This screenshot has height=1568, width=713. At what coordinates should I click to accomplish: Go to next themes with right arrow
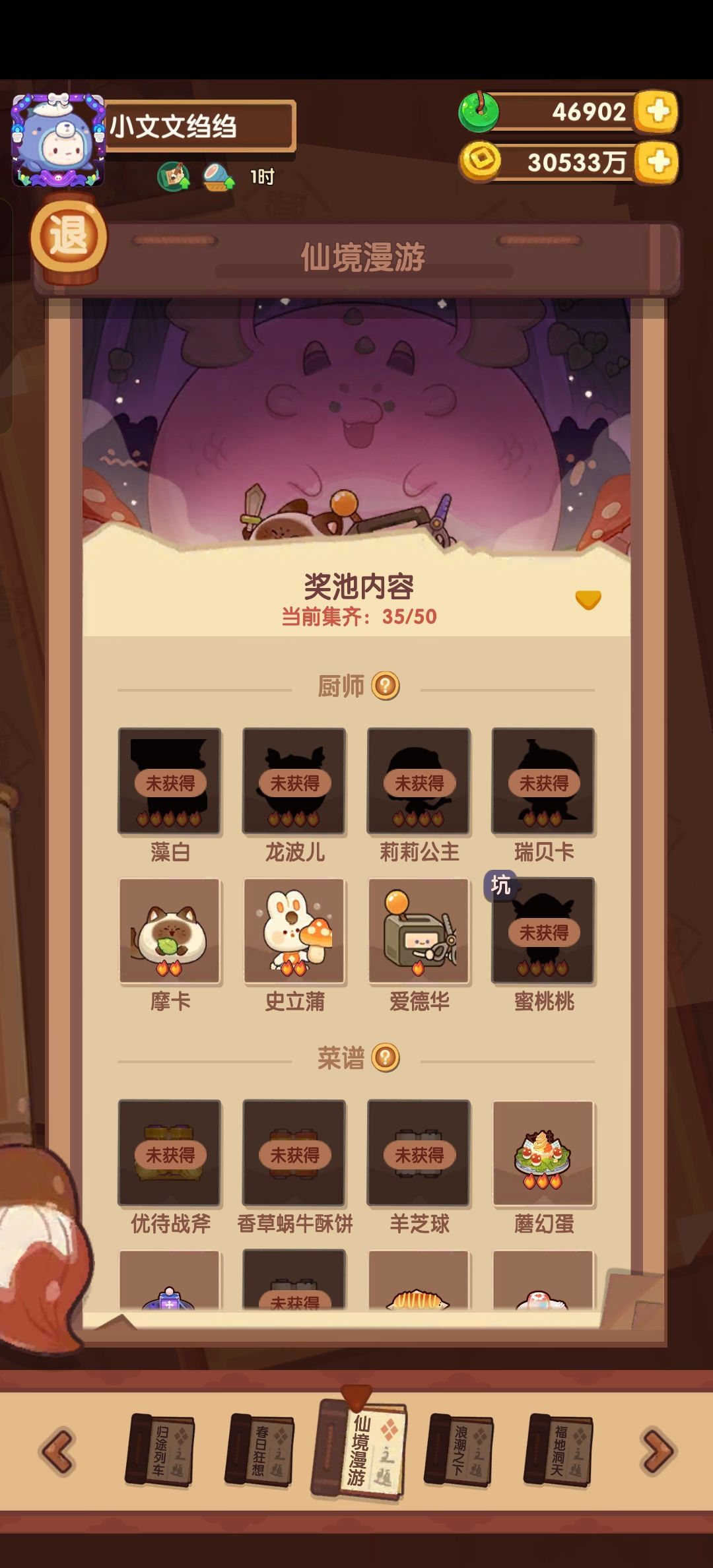(658, 1451)
